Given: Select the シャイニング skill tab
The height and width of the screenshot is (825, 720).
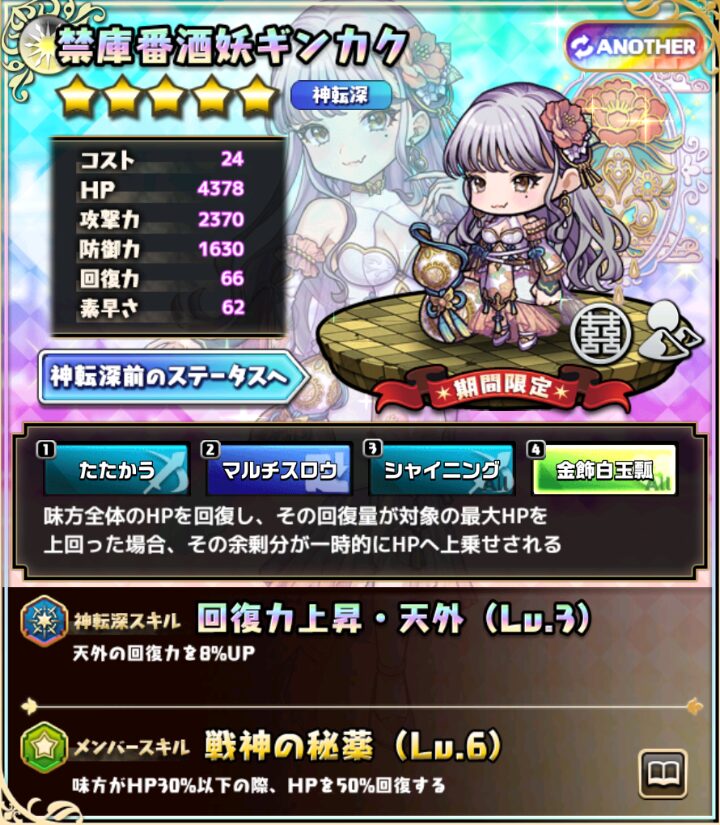Looking at the screenshot, I should [442, 470].
